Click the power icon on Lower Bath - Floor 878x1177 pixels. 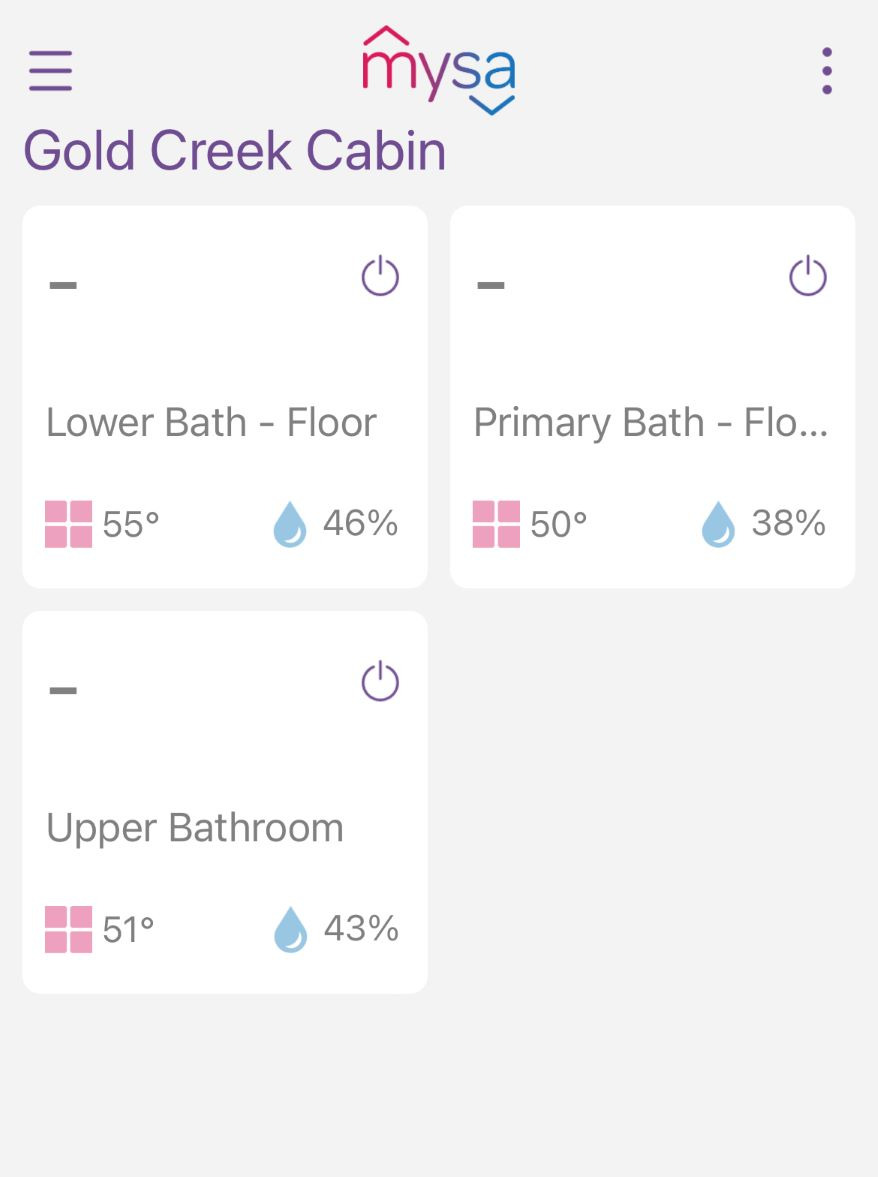pyautogui.click(x=379, y=277)
